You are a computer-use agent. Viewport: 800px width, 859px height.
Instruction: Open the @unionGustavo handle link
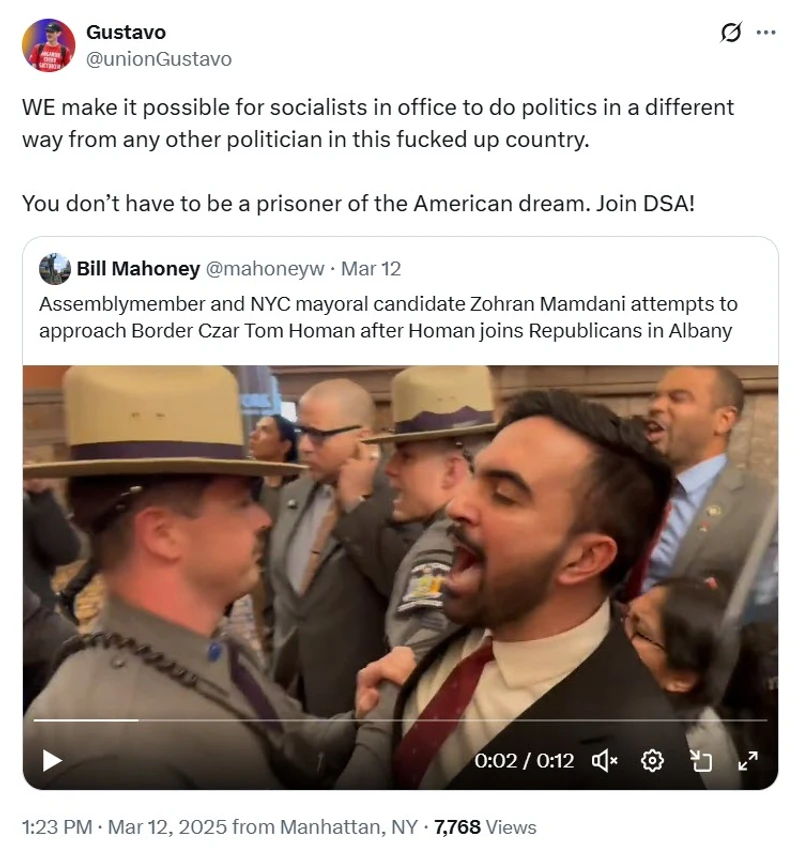159,59
